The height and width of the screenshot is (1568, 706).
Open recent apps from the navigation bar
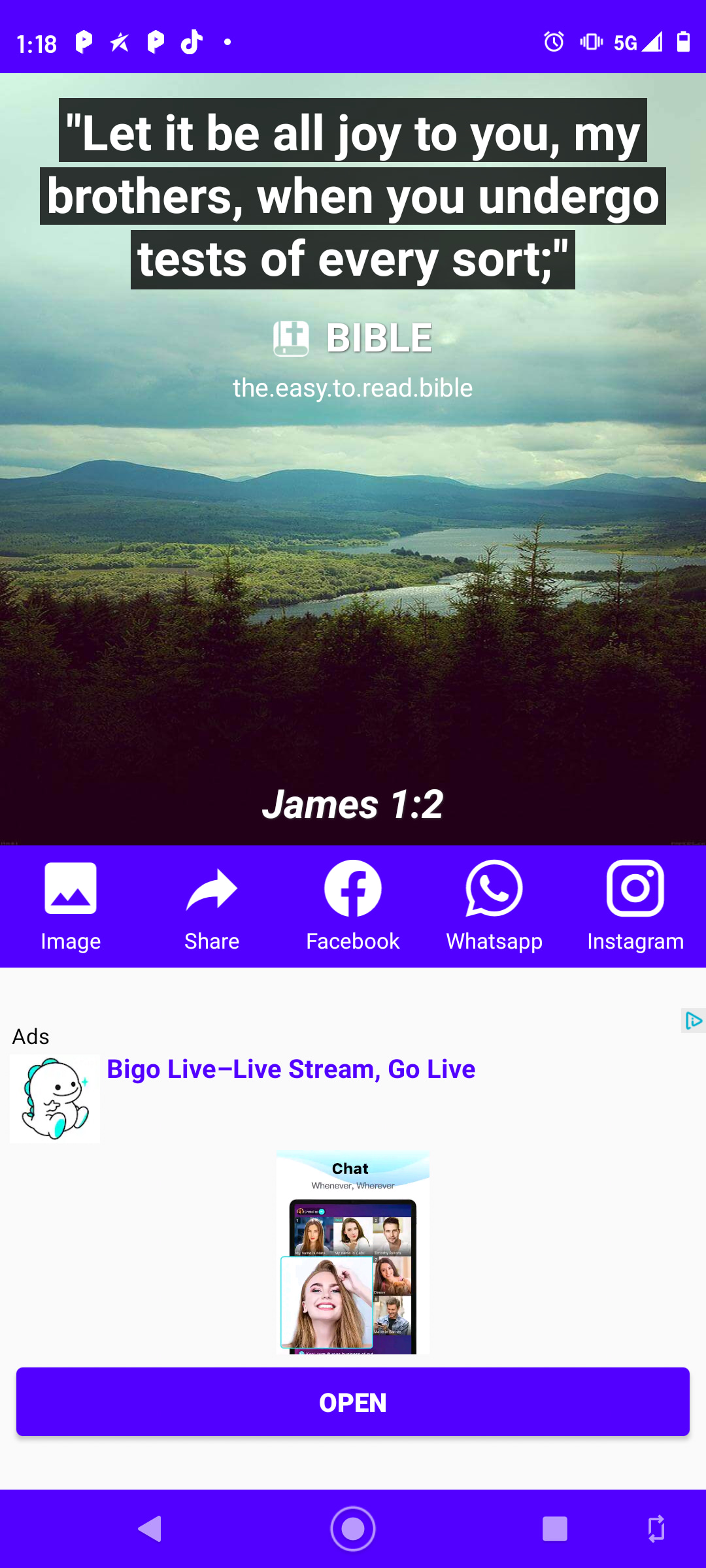coord(554,1529)
